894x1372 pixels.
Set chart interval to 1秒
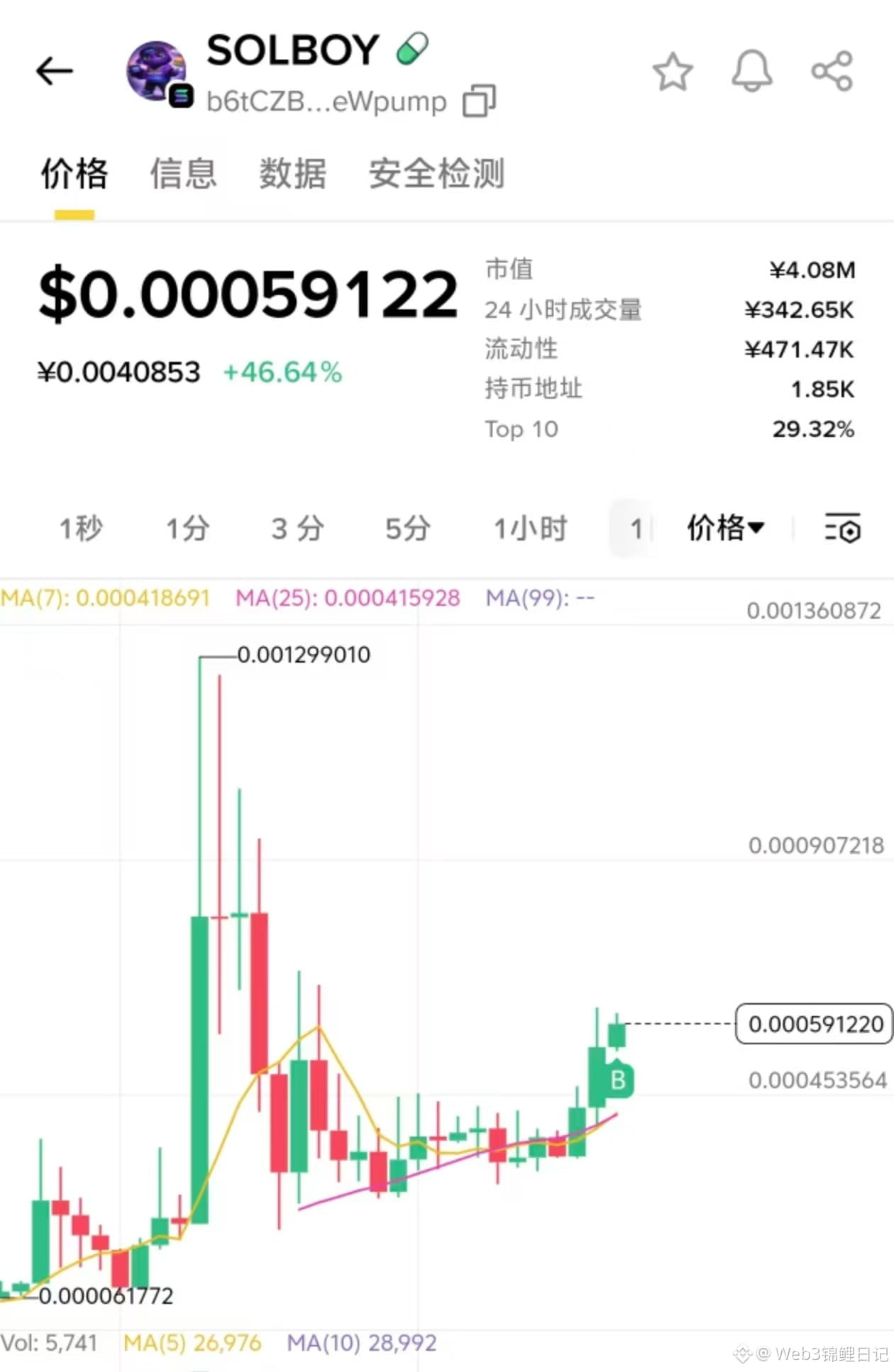[81, 529]
